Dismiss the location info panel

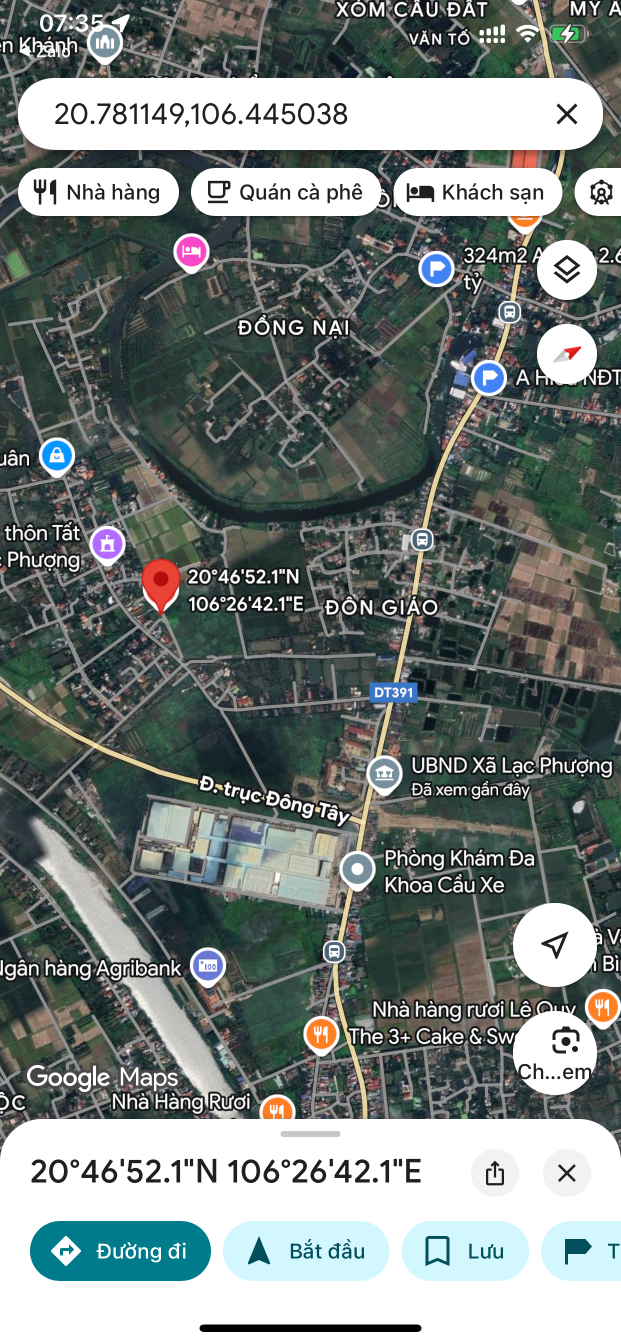[567, 1173]
